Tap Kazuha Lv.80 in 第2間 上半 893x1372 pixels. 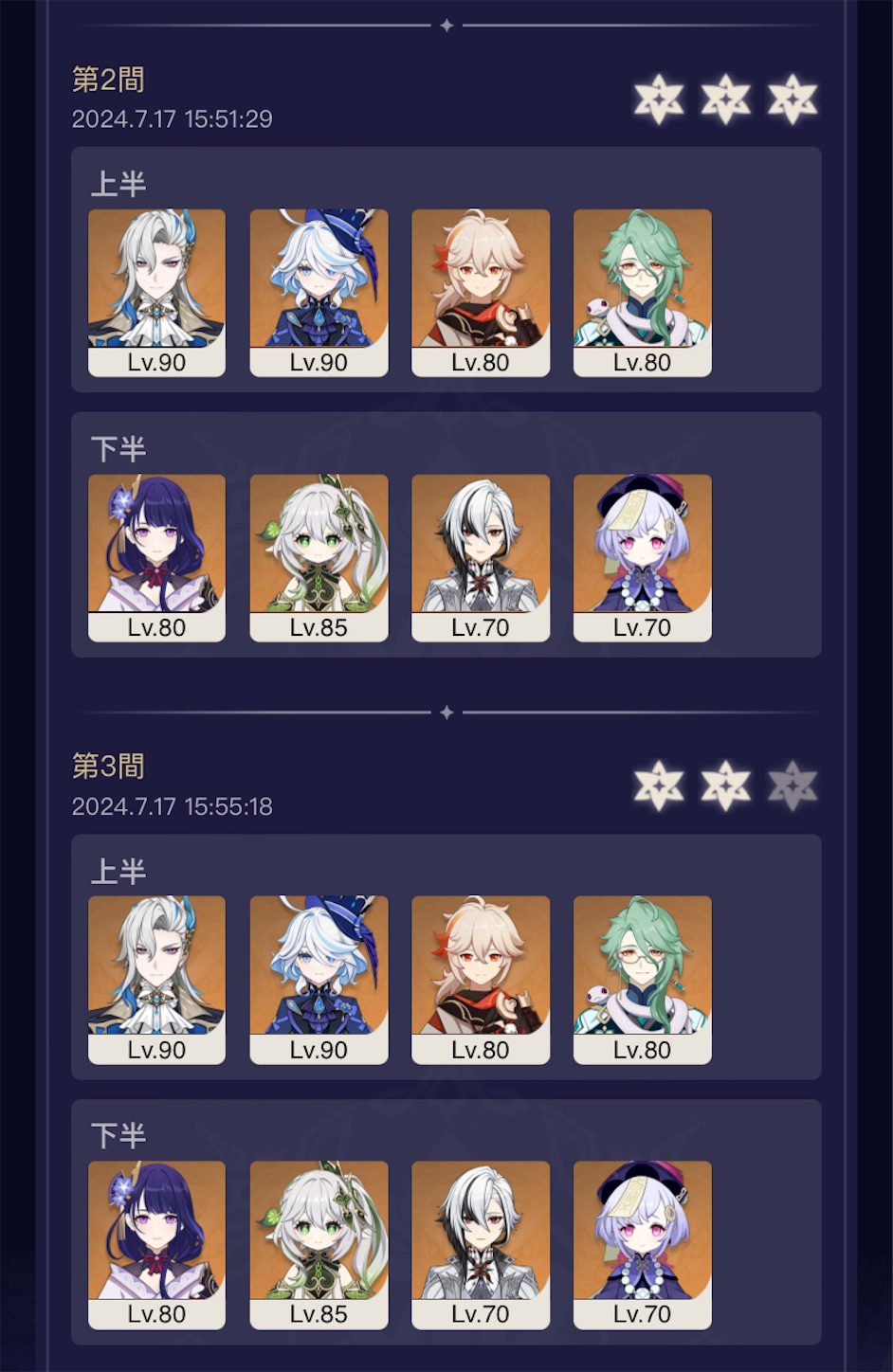click(481, 293)
